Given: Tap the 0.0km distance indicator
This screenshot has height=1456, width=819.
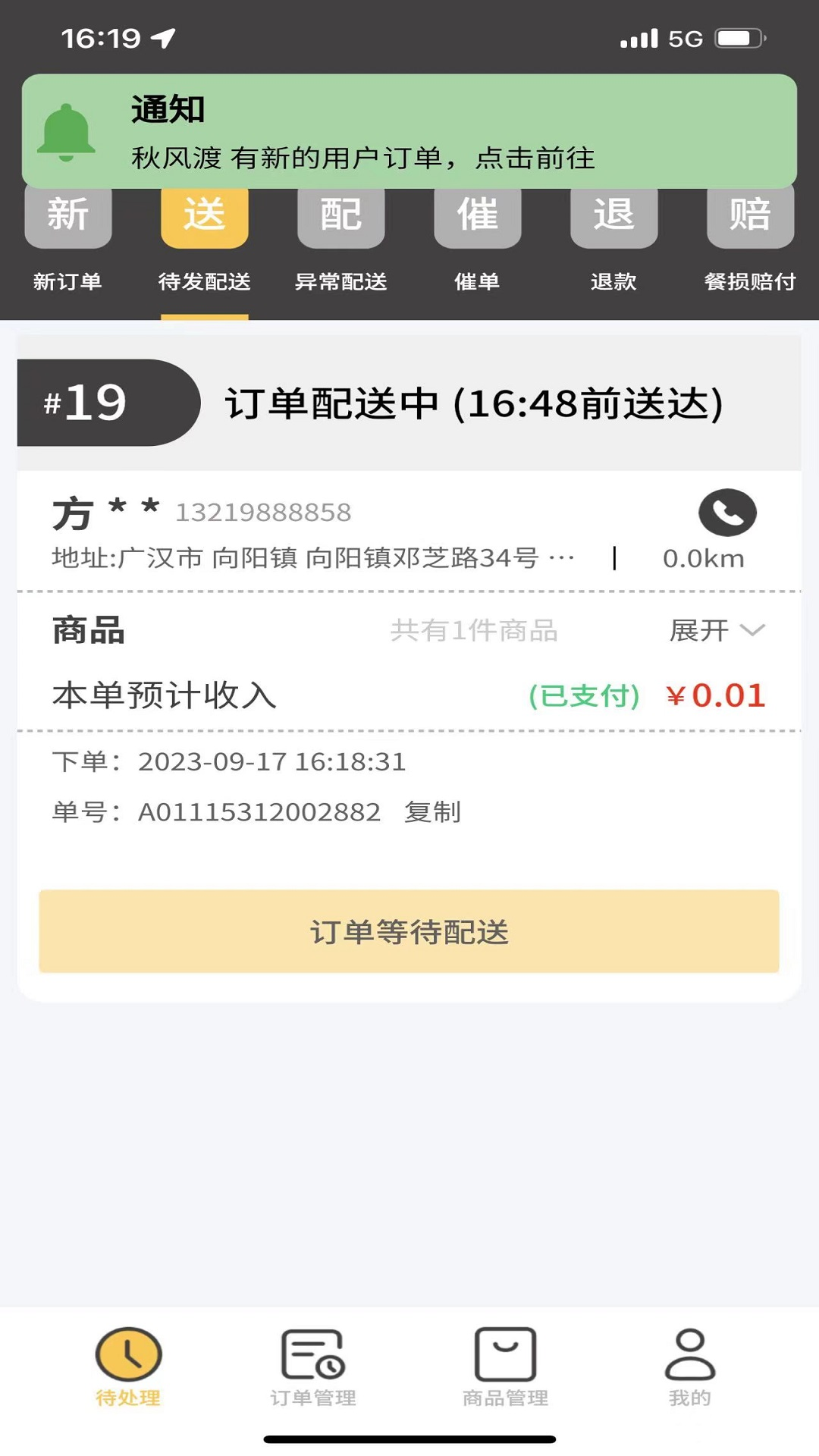Looking at the screenshot, I should [704, 559].
